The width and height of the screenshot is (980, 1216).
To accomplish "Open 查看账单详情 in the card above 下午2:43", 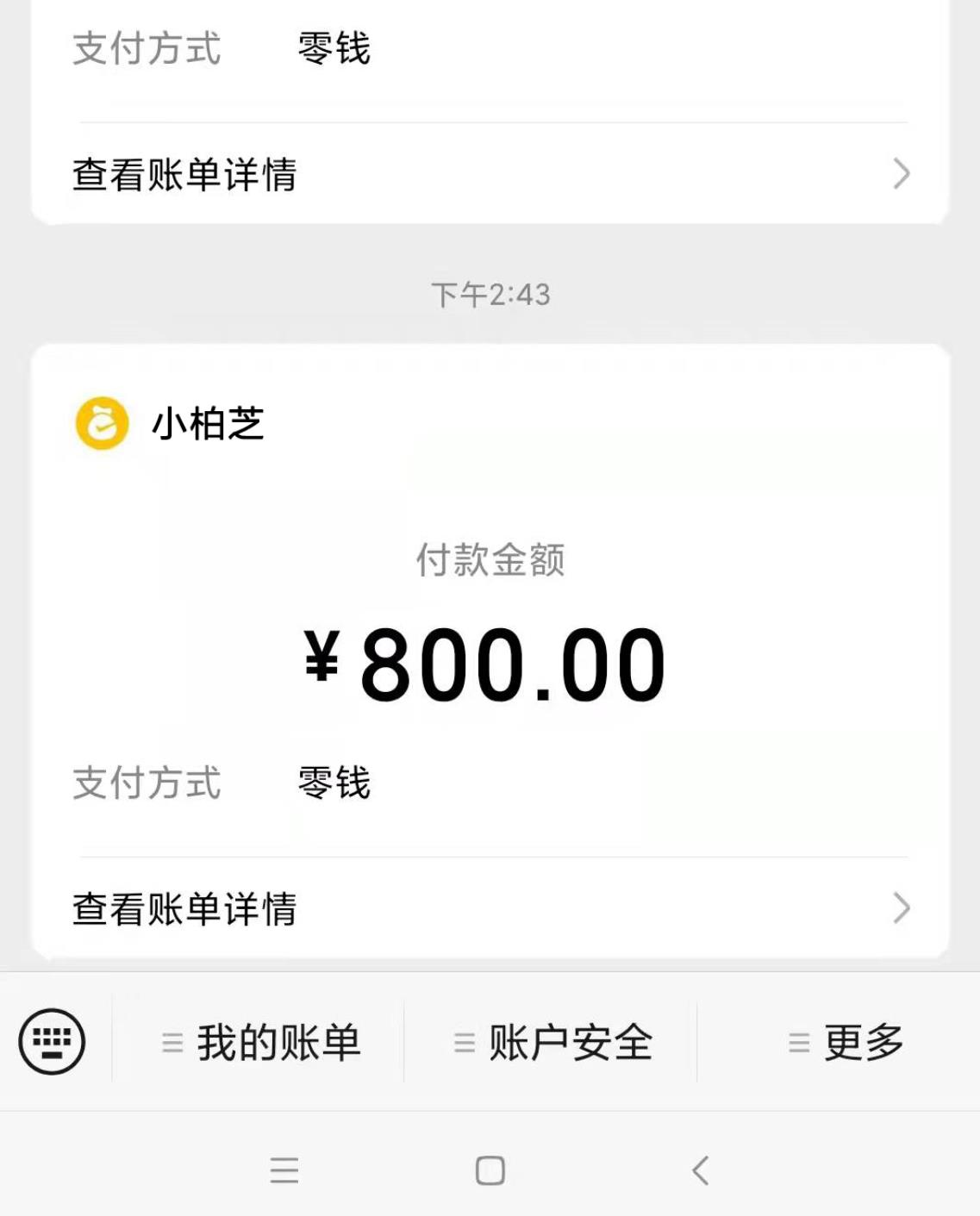I will [x=490, y=174].
